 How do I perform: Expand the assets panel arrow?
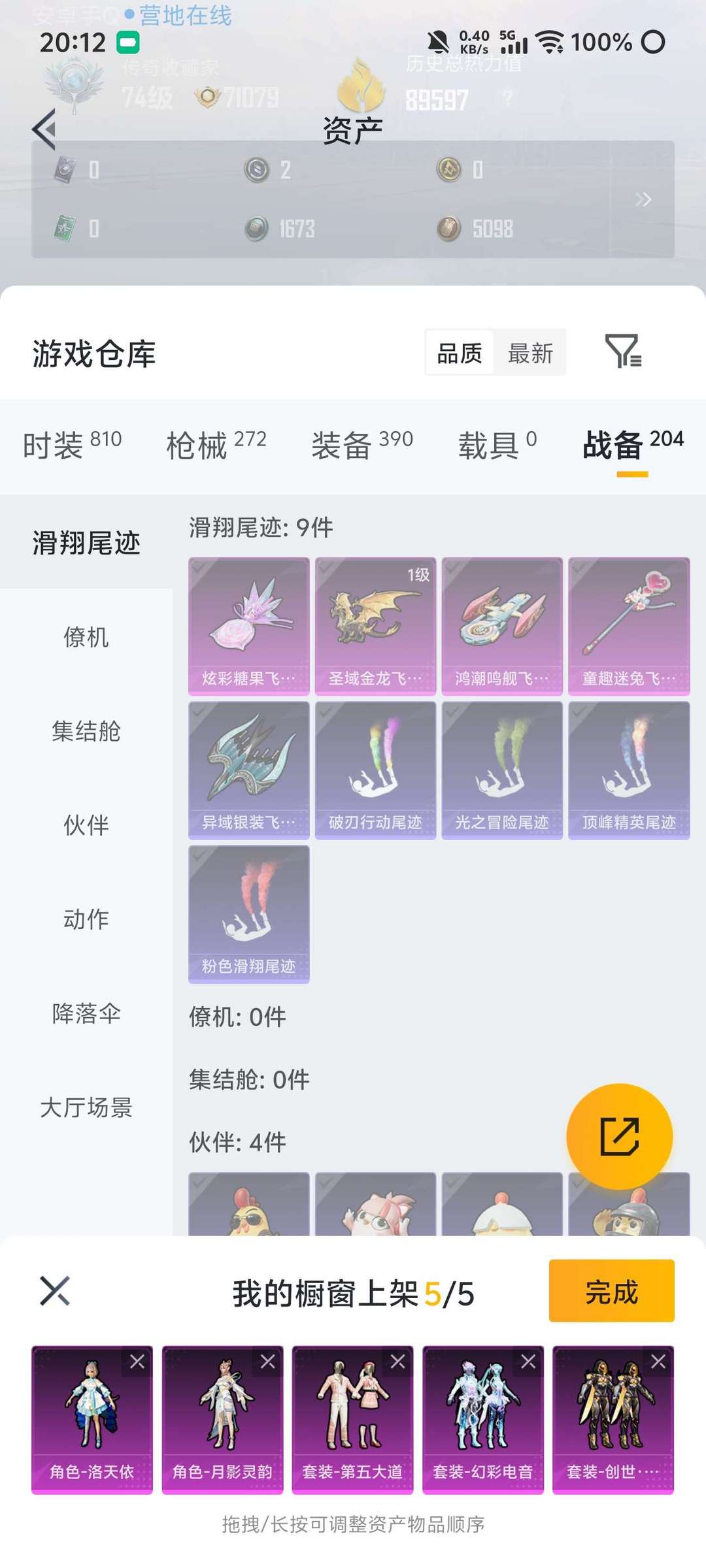click(x=643, y=199)
